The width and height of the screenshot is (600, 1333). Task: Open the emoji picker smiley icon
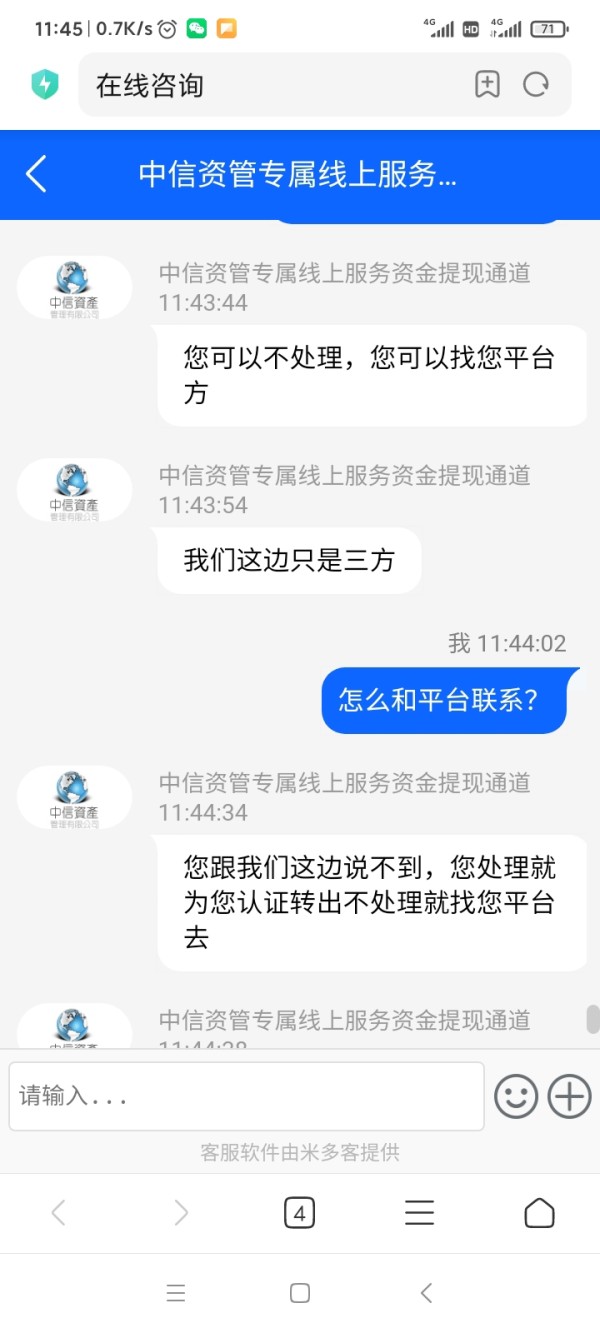pyautogui.click(x=516, y=1096)
